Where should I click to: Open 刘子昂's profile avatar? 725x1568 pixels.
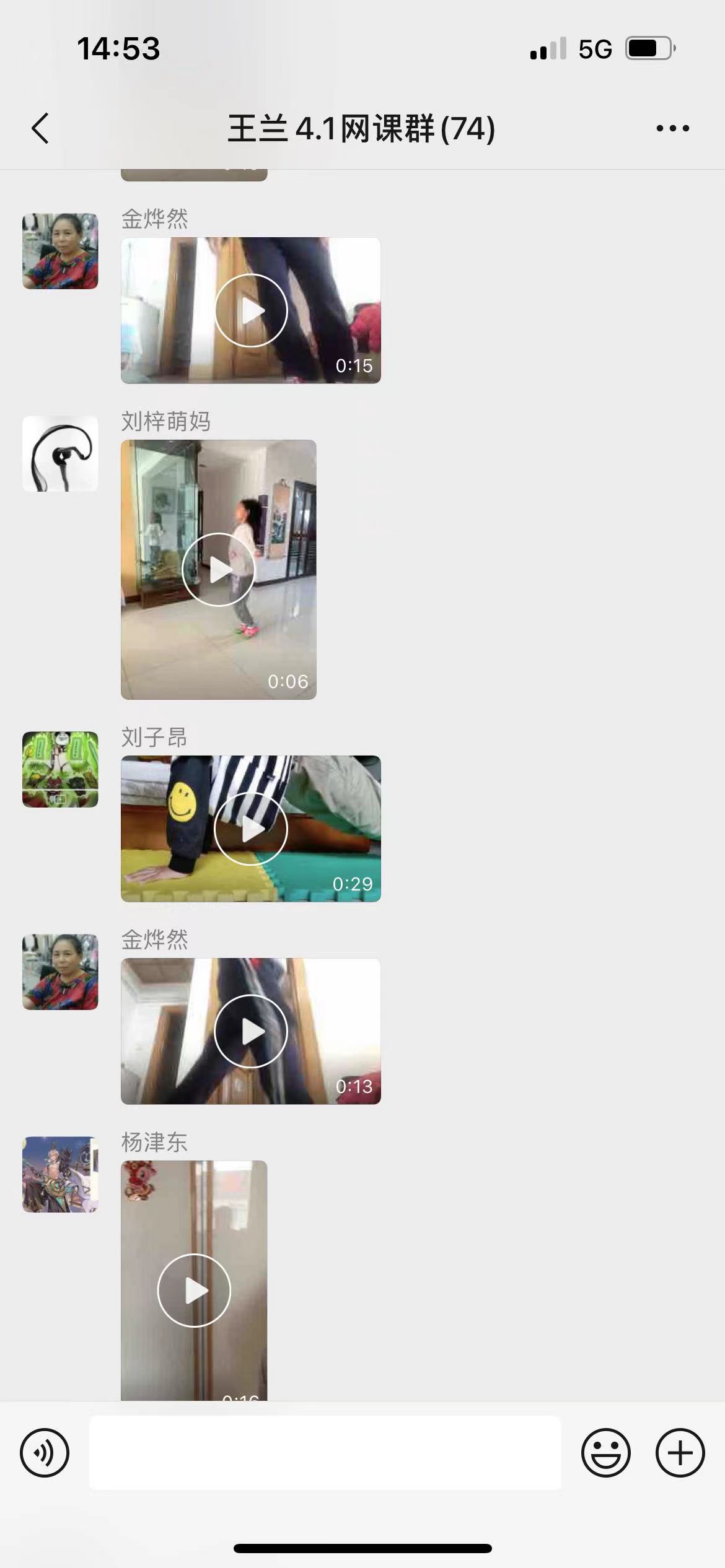tap(60, 770)
